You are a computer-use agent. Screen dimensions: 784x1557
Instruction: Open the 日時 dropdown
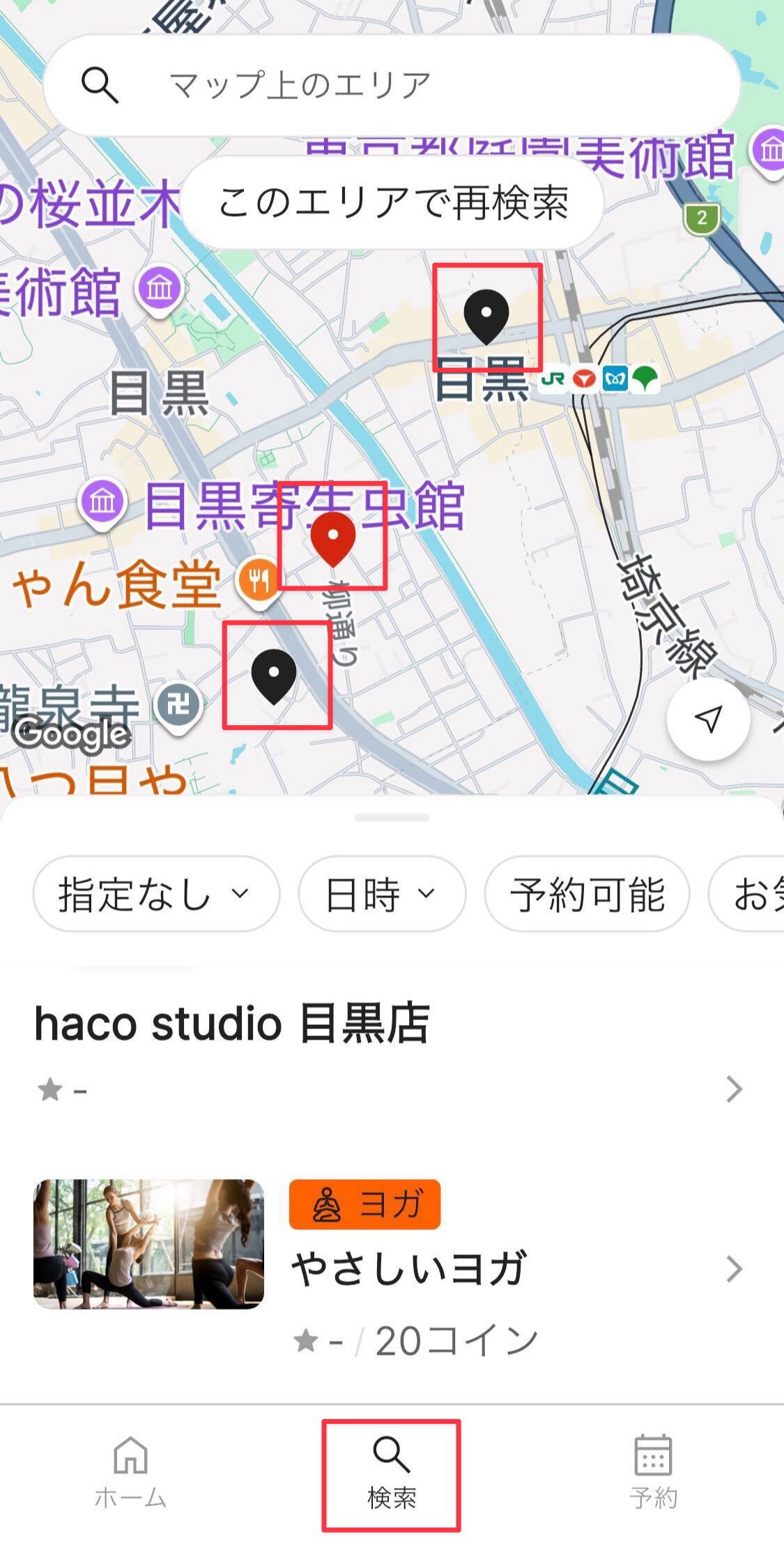381,896
